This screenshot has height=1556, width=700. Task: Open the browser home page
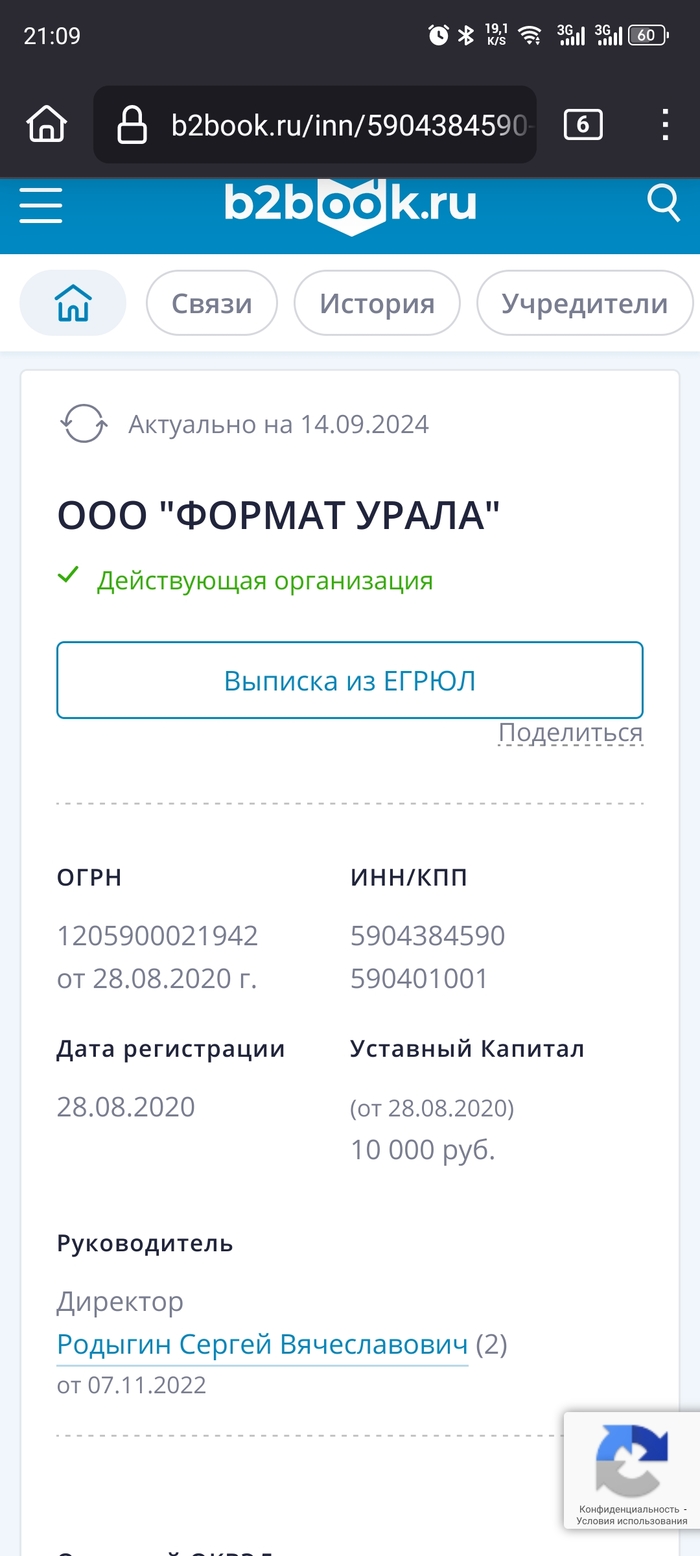[x=46, y=125]
